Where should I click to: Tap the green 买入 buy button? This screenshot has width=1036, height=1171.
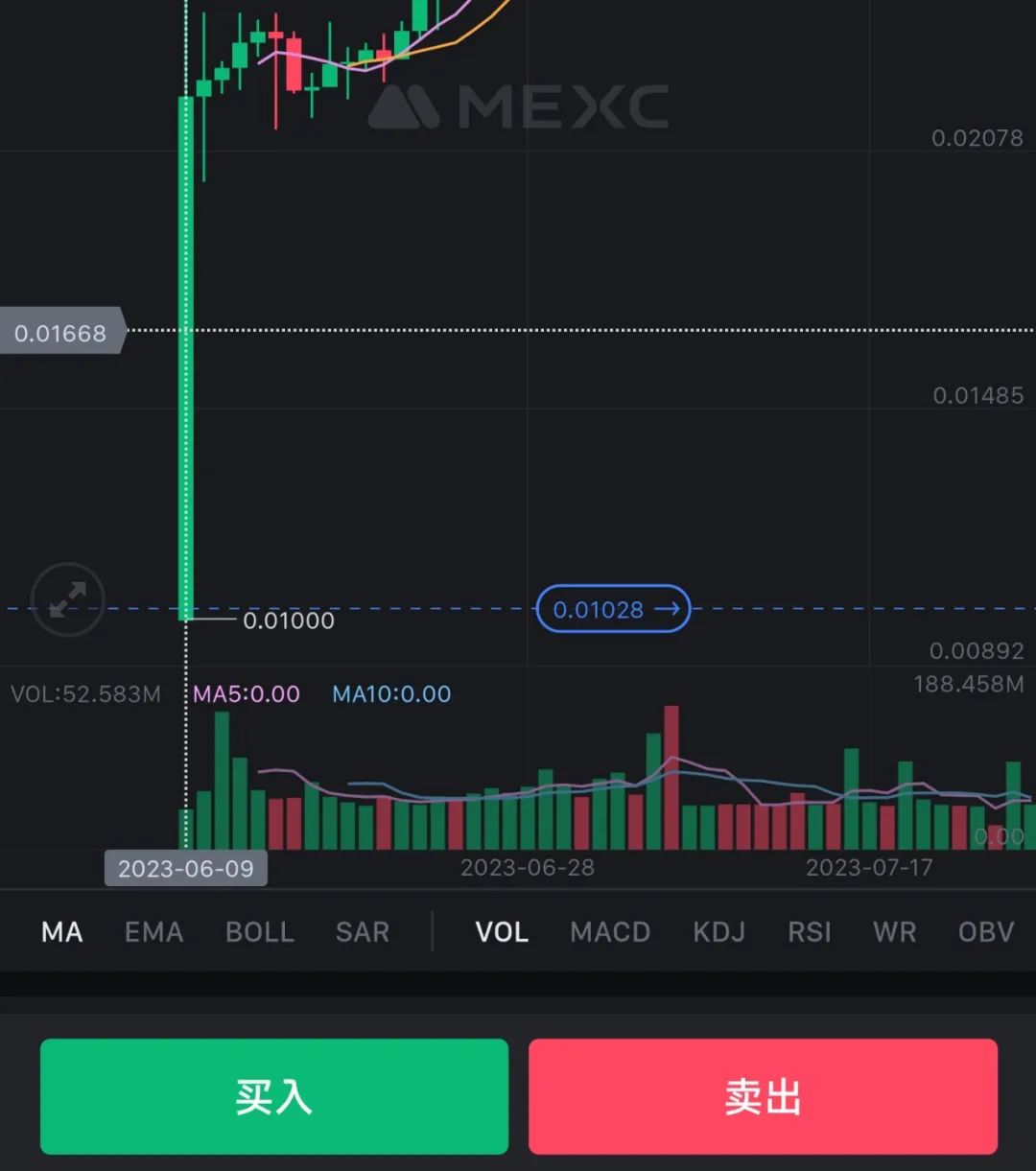(x=273, y=1098)
